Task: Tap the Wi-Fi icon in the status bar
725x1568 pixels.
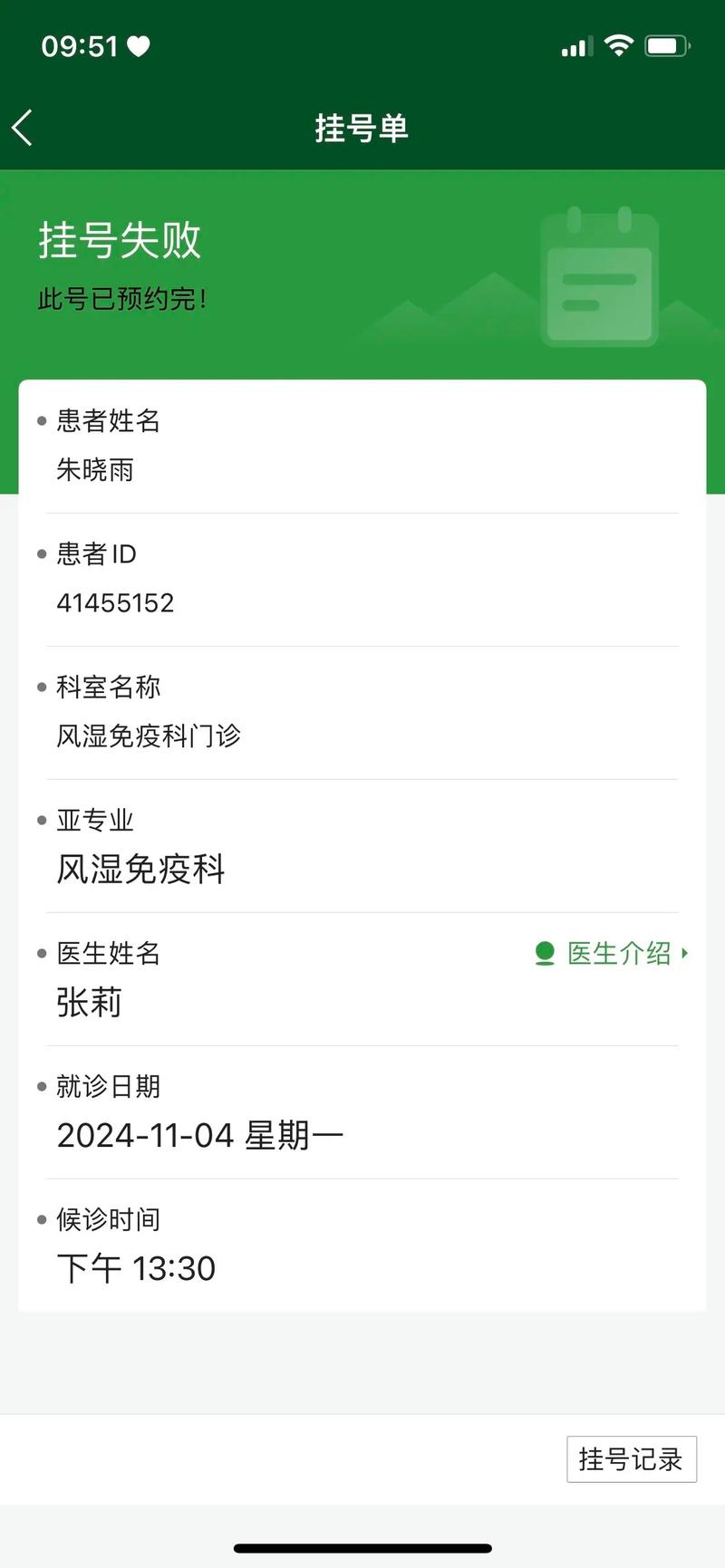Action: (x=619, y=44)
